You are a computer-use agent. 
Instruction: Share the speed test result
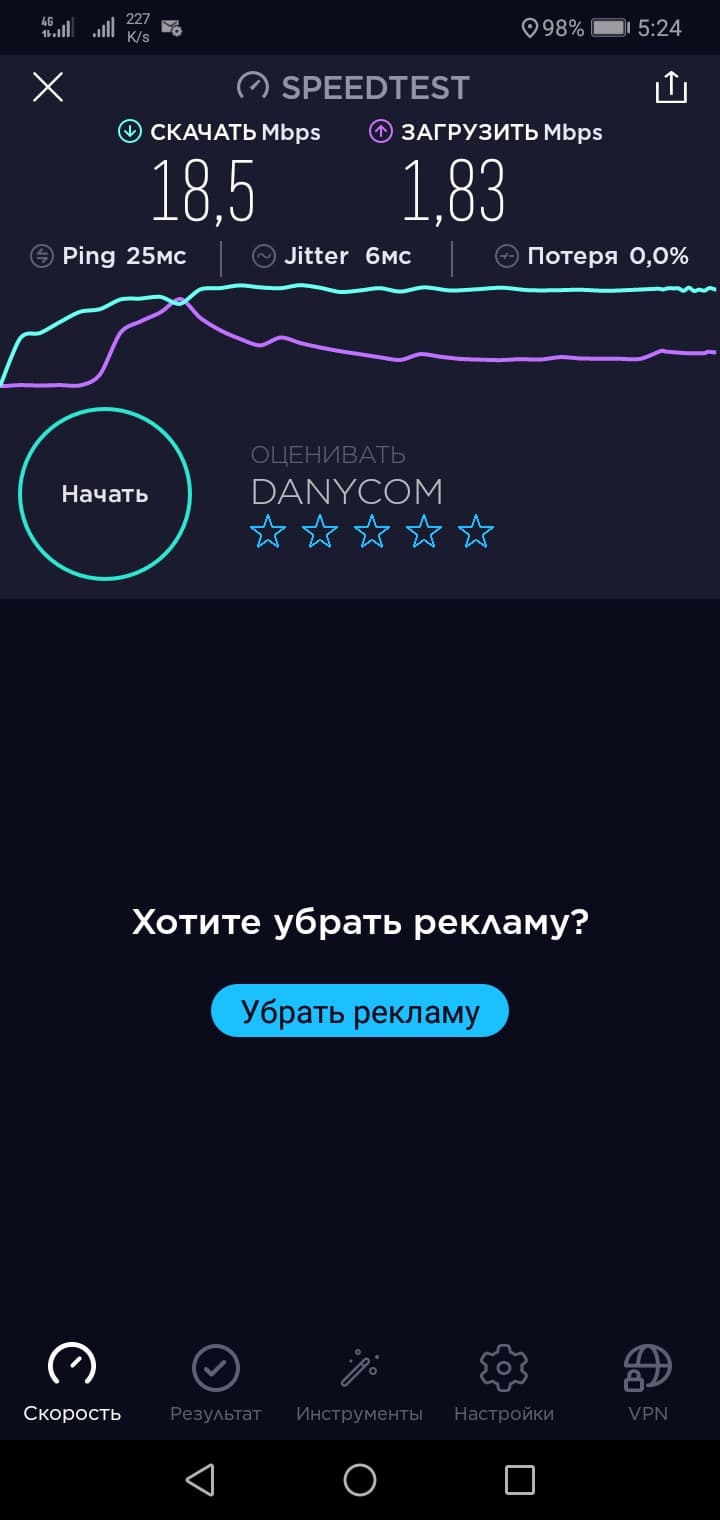tap(671, 88)
